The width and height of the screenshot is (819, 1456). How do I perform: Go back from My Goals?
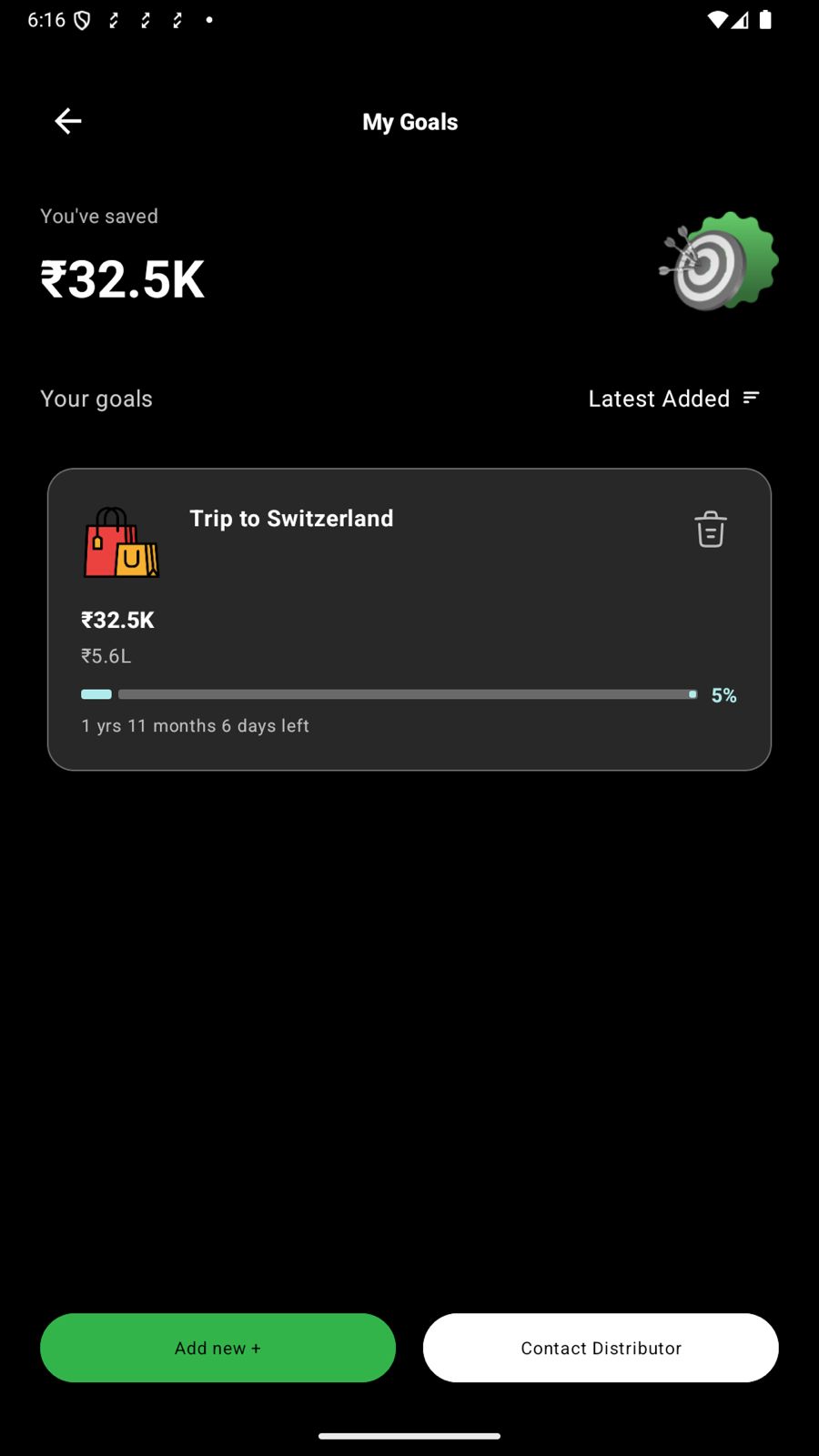68,121
